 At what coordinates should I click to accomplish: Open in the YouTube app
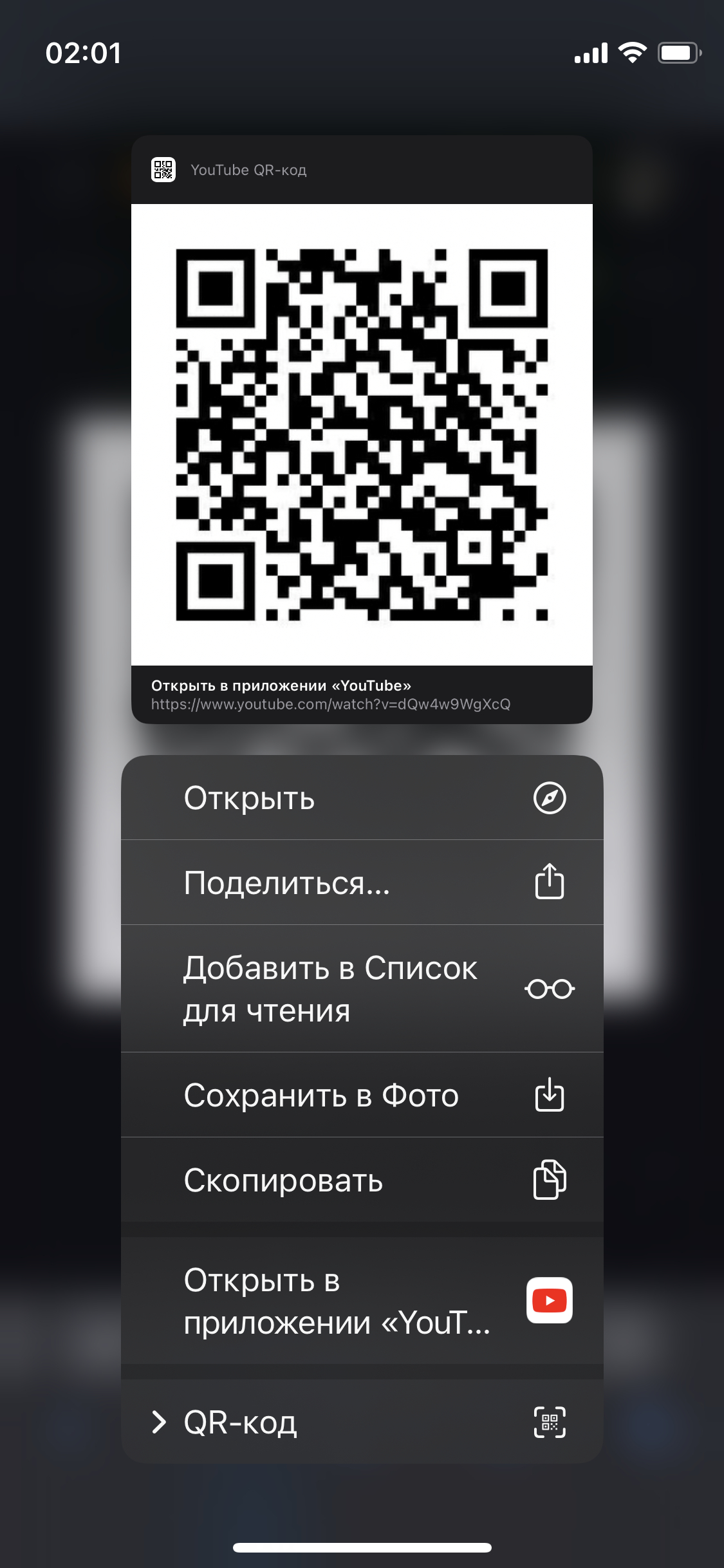coord(362,1300)
